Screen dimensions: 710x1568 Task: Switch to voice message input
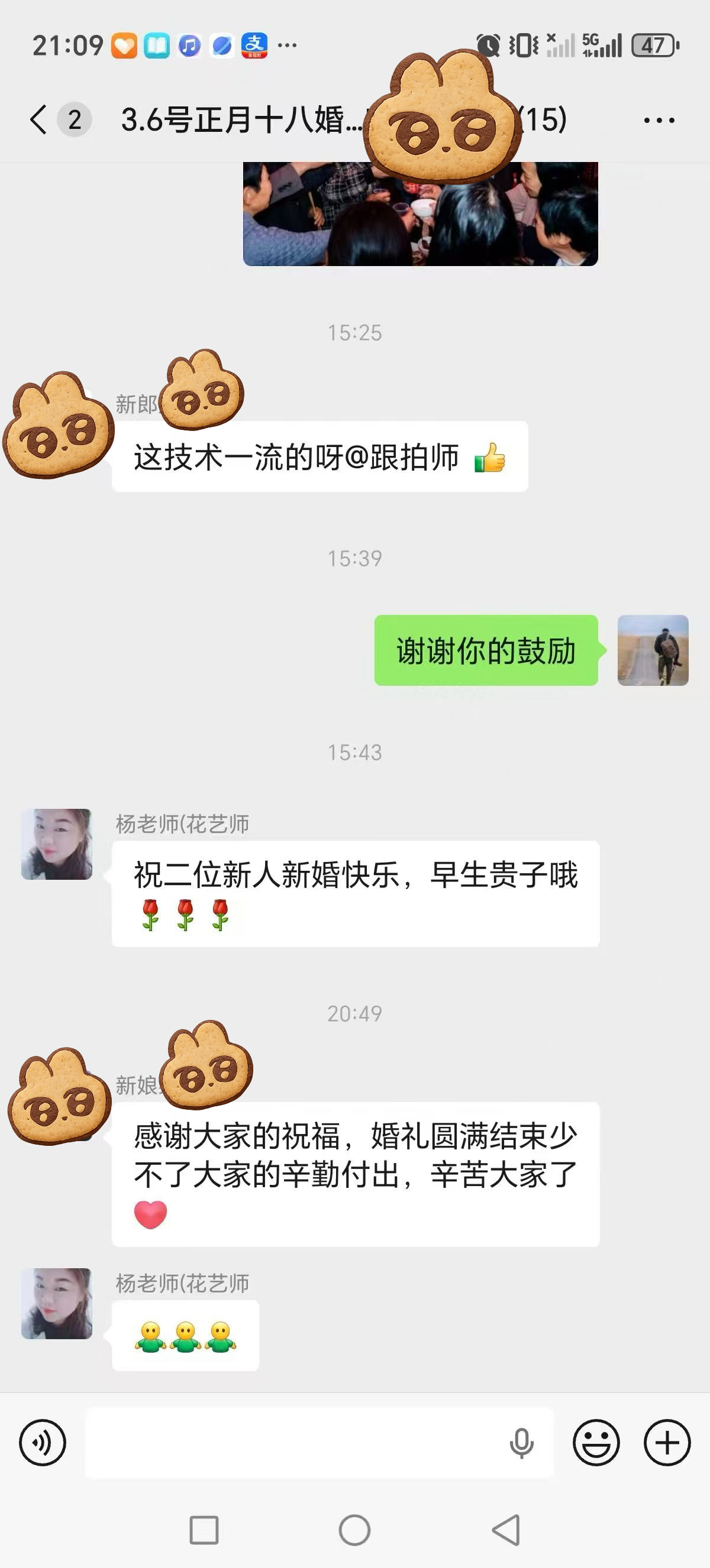[42, 1443]
